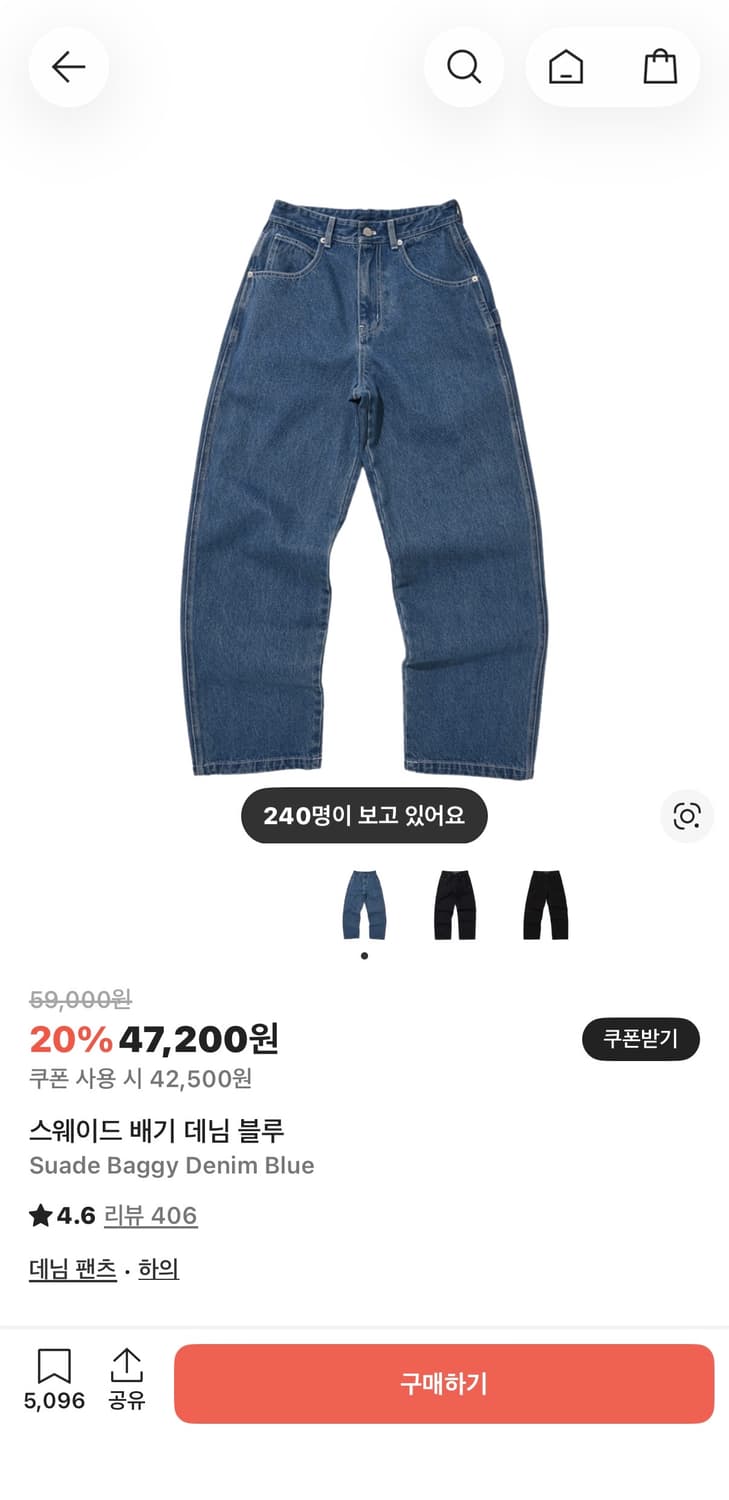Tap the back arrow icon
Image resolution: width=729 pixels, height=1500 pixels.
pos(68,67)
